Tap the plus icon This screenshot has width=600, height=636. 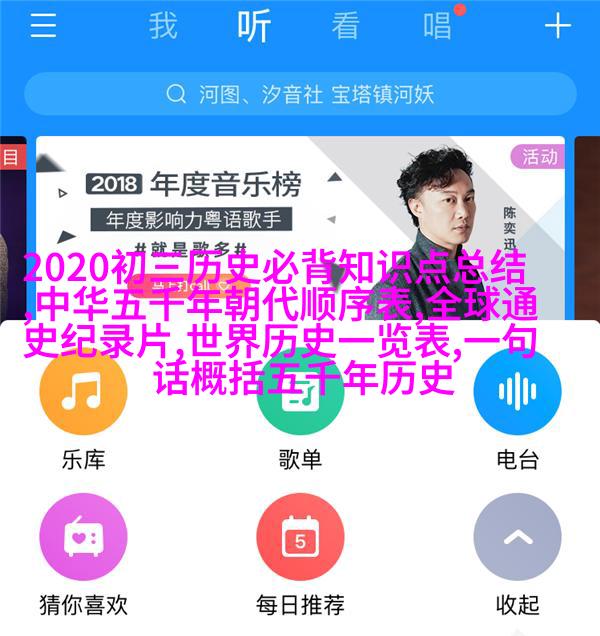(557, 26)
